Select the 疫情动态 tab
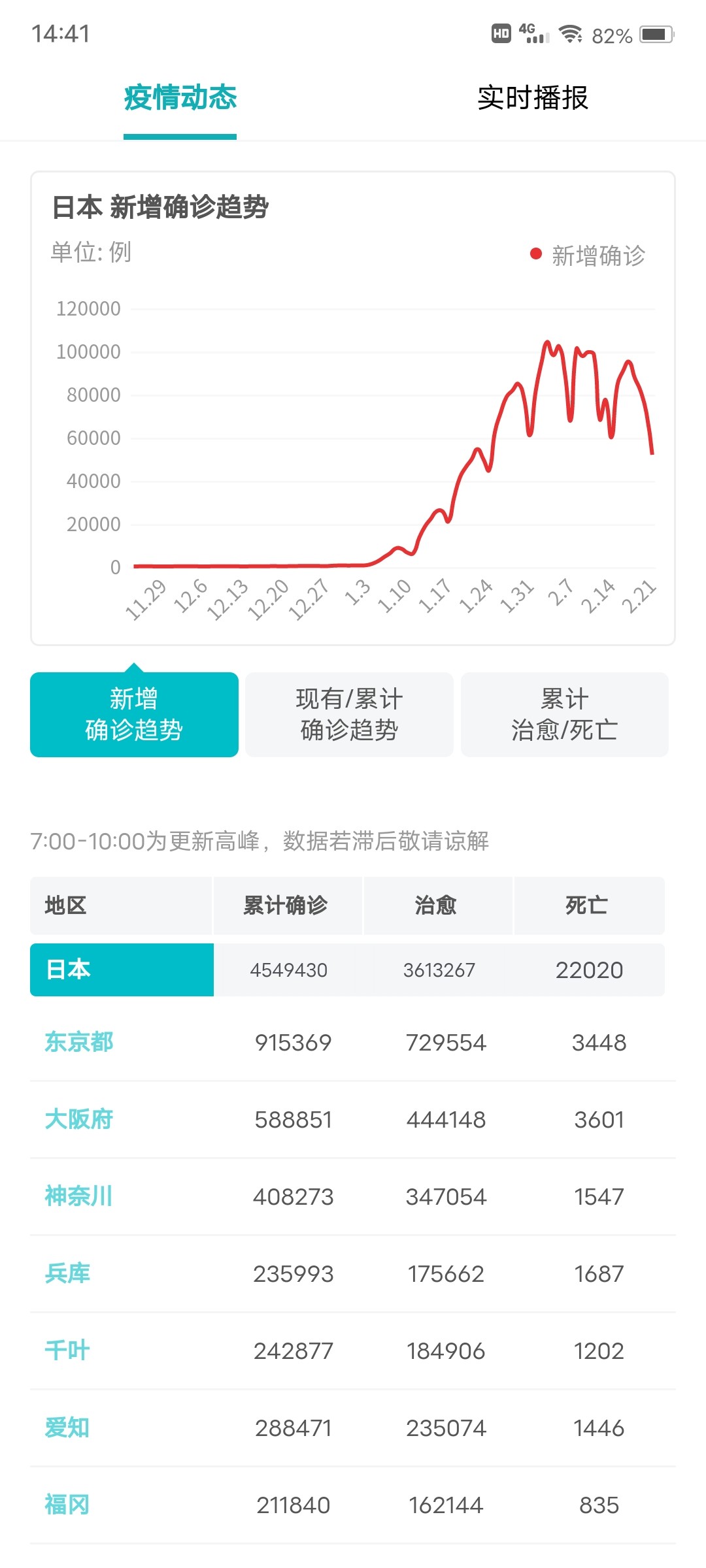The width and height of the screenshot is (706, 1568). [x=180, y=98]
